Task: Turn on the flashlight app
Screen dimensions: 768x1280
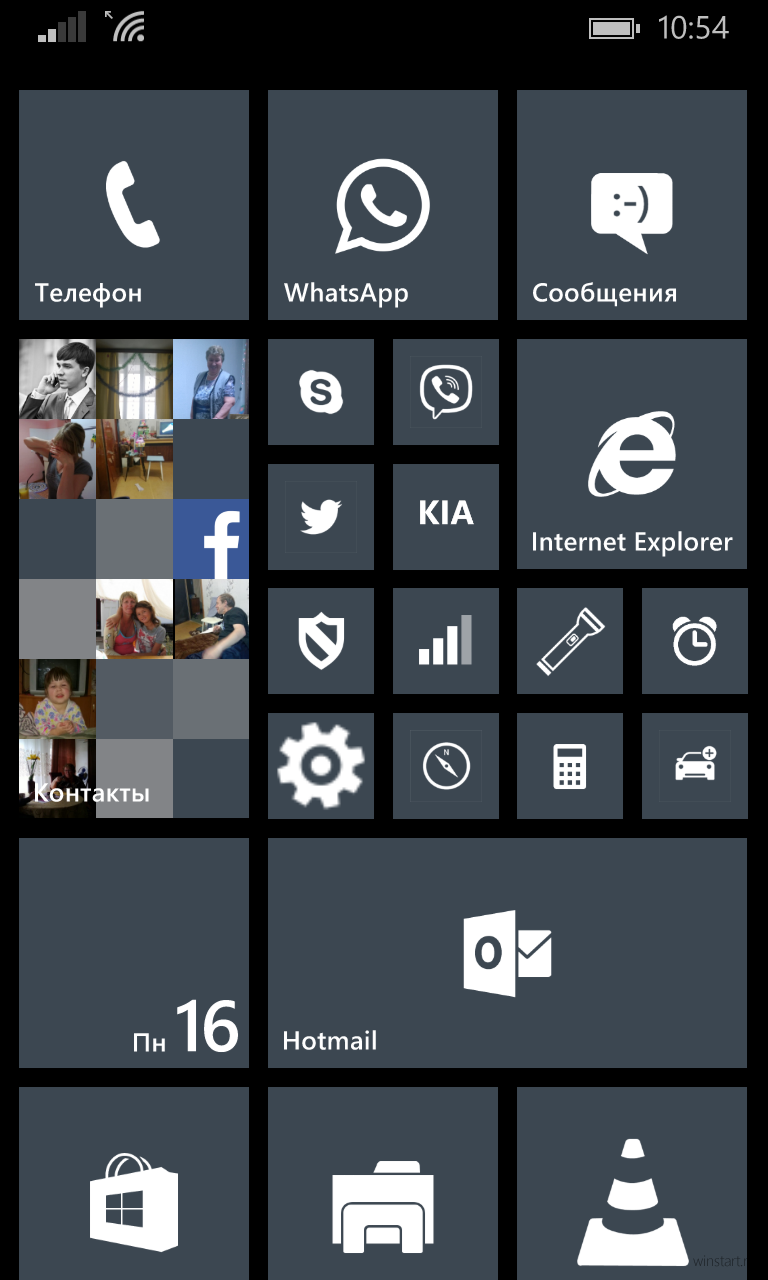Action: (570, 641)
